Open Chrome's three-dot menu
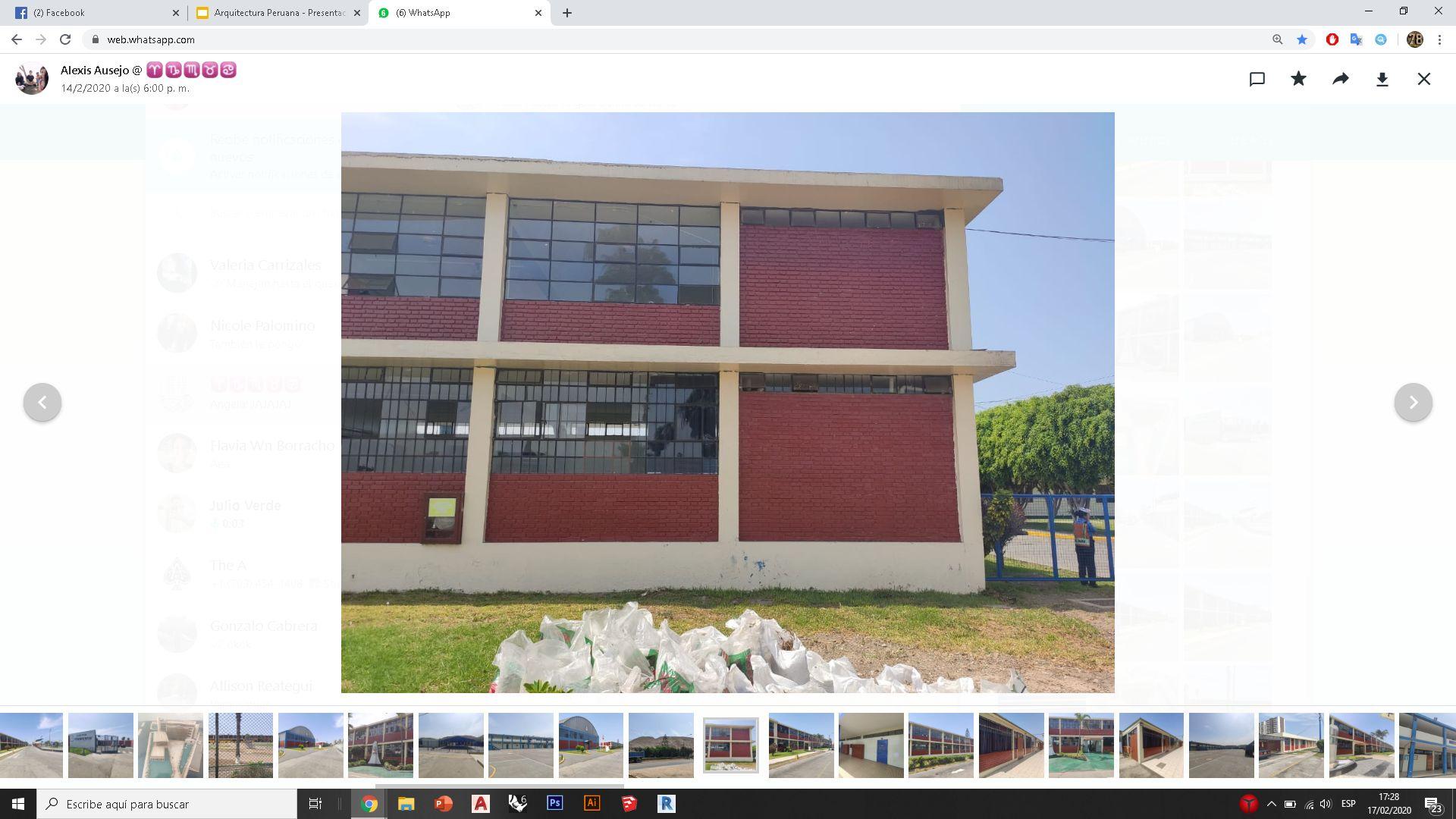Screen dimensions: 1456x819 pyautogui.click(x=1439, y=39)
